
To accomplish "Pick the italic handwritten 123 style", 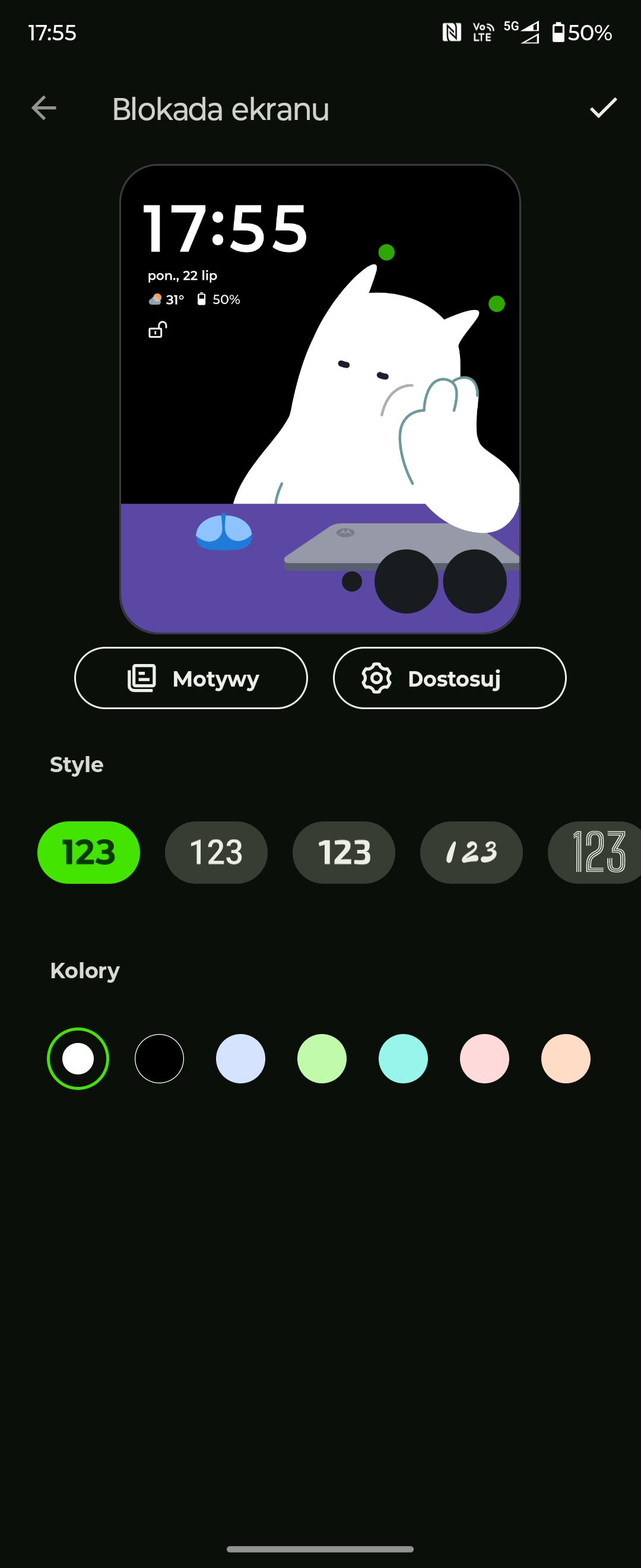I will [471, 852].
